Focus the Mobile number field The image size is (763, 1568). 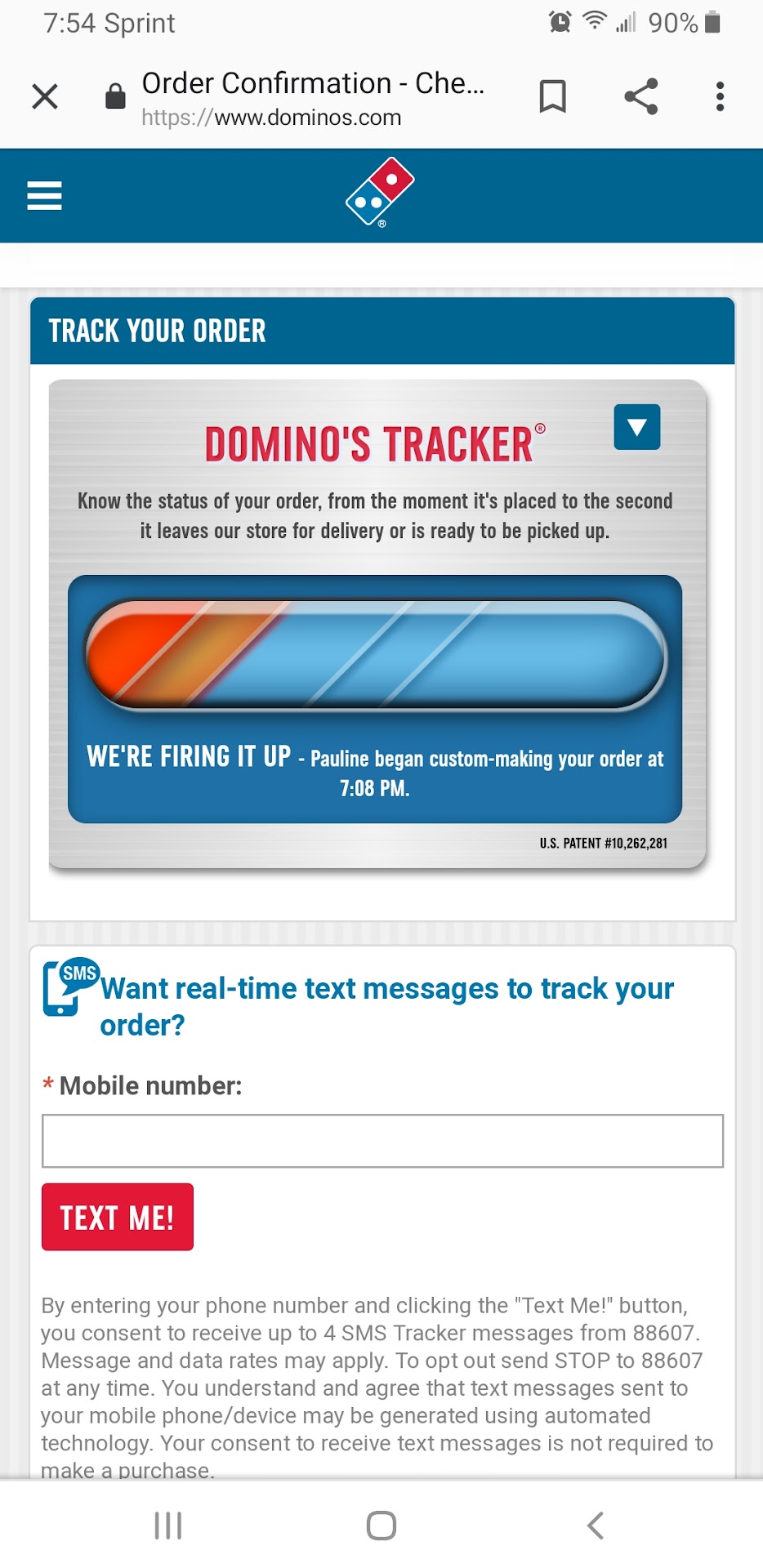pos(382,1141)
